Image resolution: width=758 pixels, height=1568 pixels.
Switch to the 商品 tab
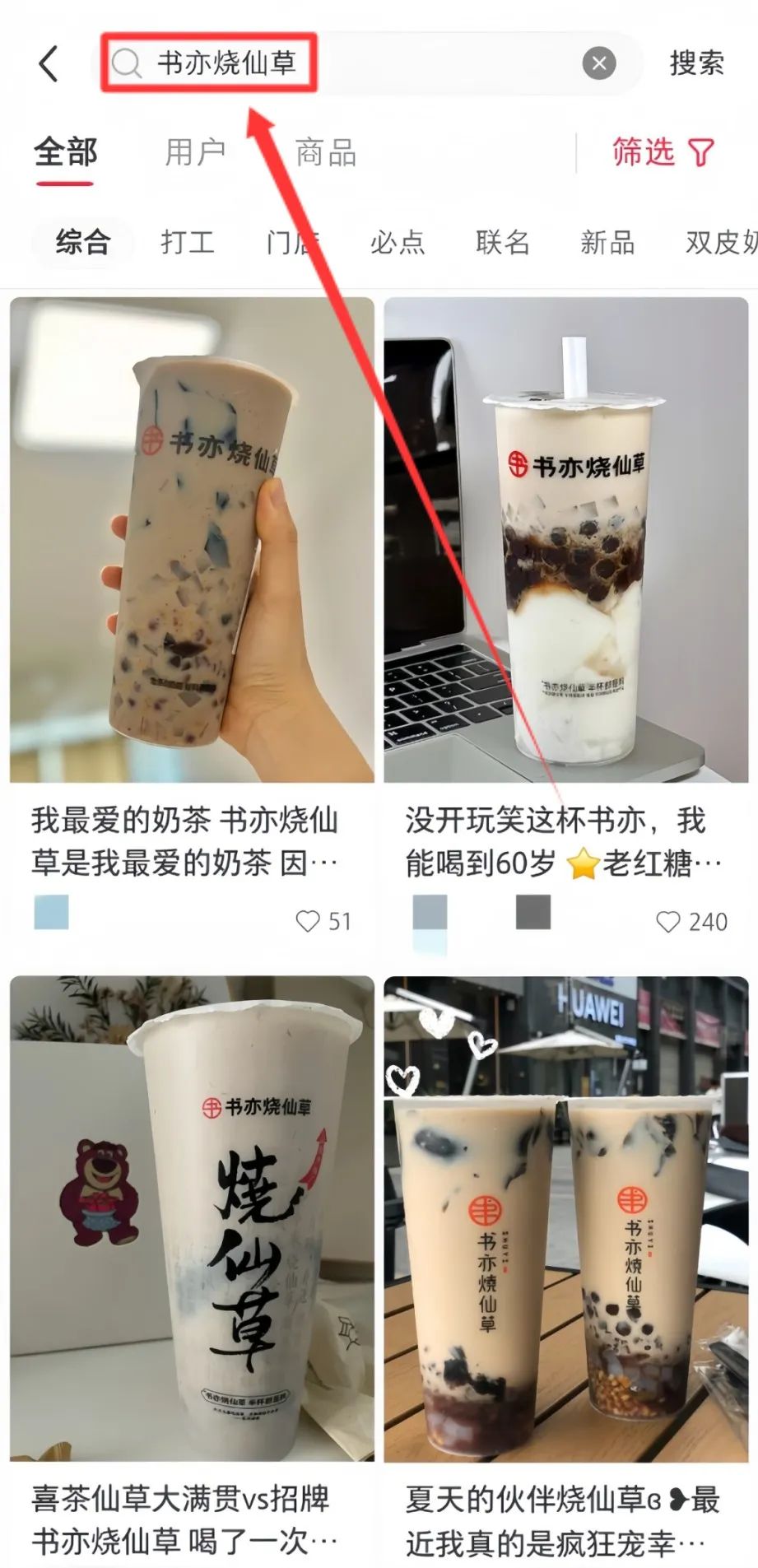326,153
